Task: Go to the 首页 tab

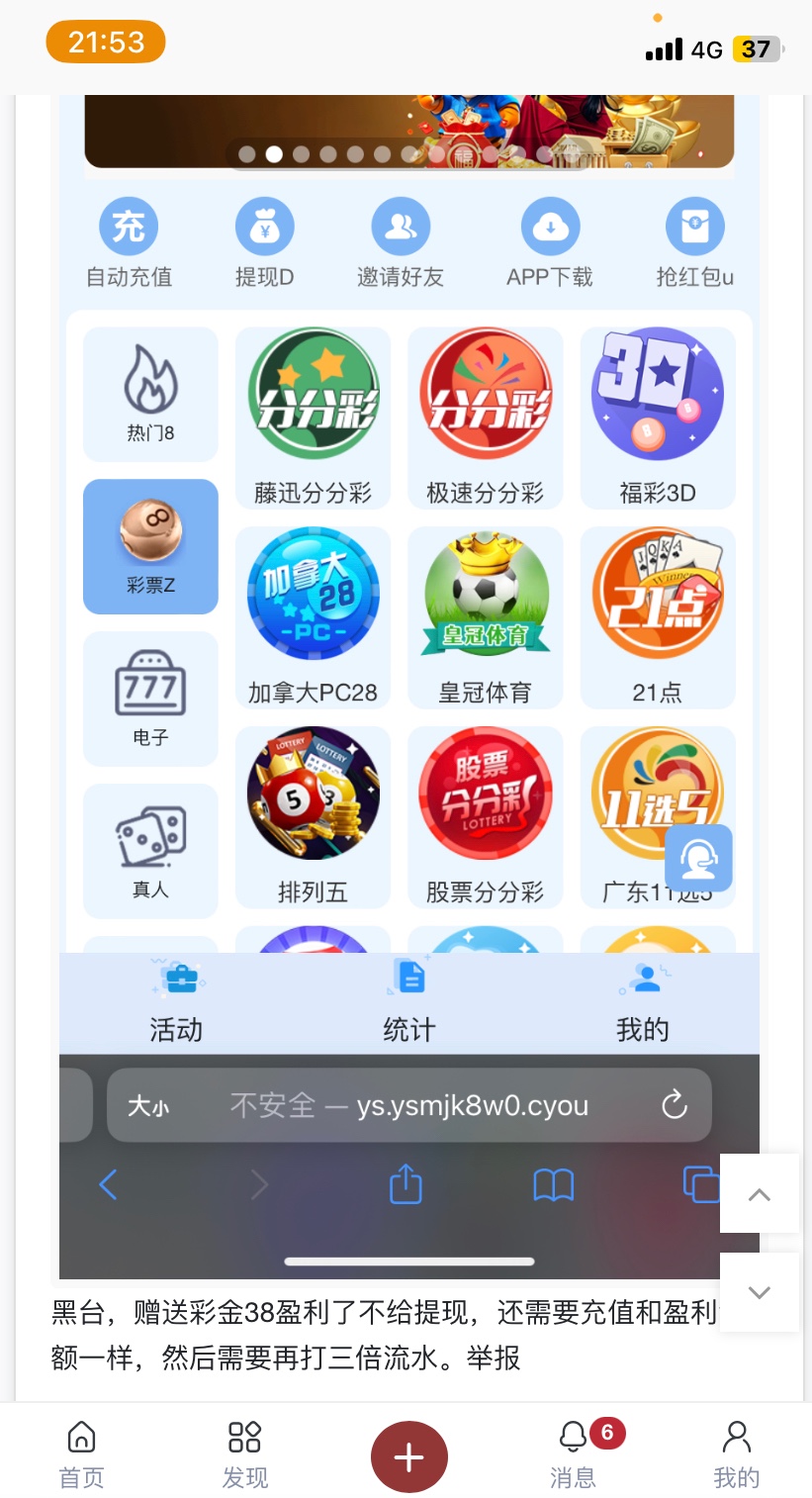Action: tap(81, 1454)
